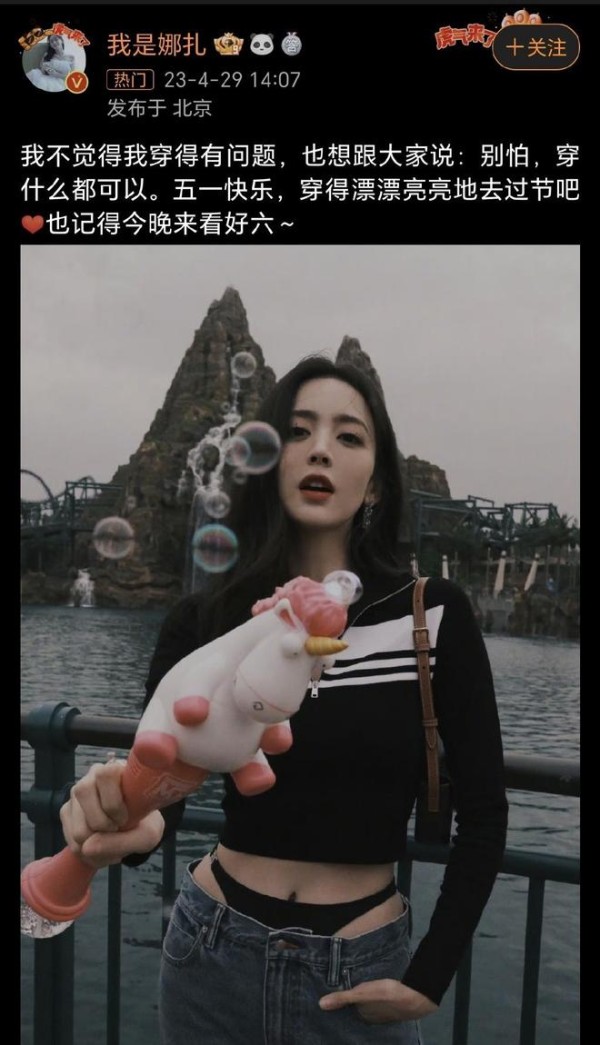
Task: Tap the 热门 tag
Action: tap(131, 80)
